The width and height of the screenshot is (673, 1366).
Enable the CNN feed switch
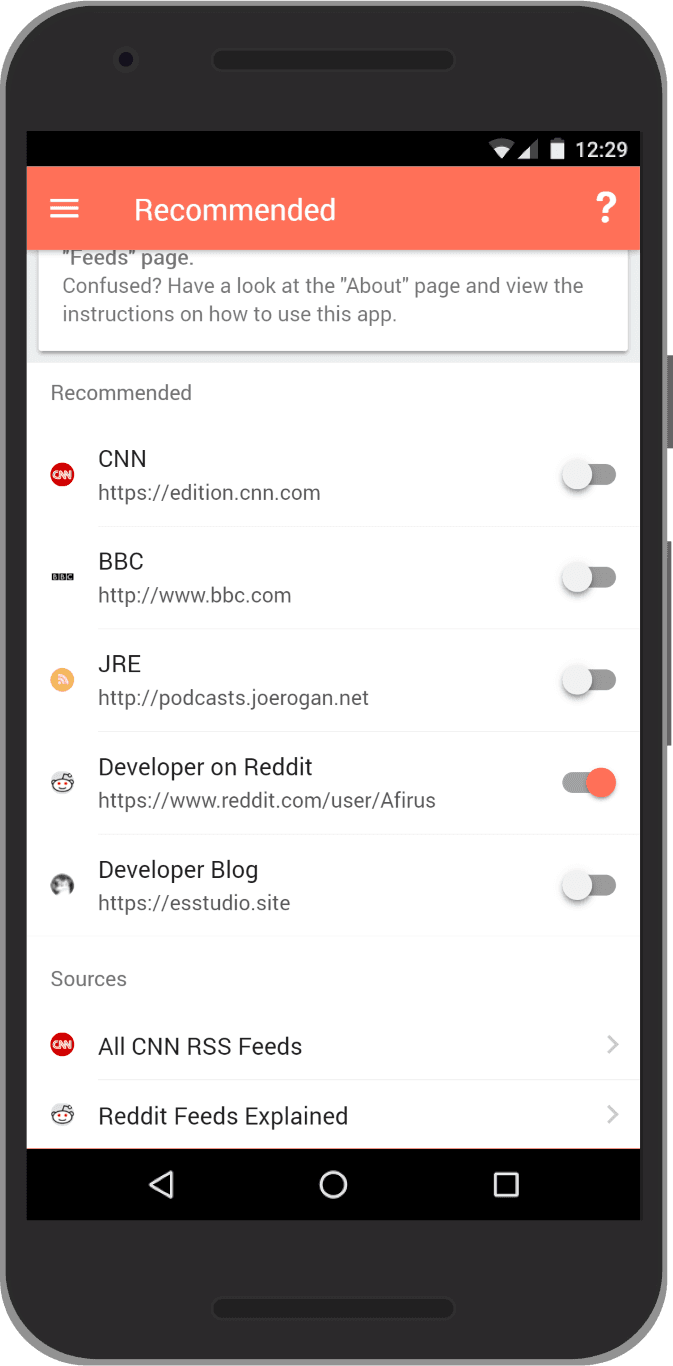click(x=588, y=475)
